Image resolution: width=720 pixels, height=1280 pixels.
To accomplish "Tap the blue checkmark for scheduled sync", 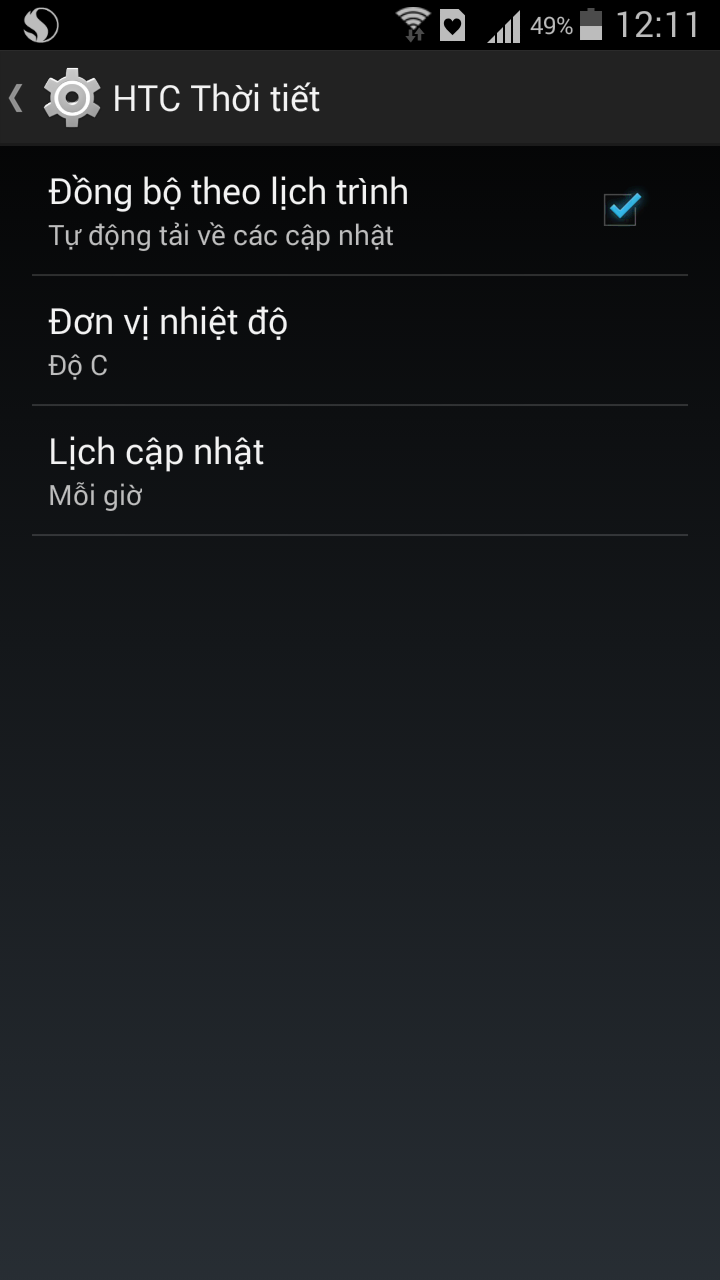I will point(619,209).
